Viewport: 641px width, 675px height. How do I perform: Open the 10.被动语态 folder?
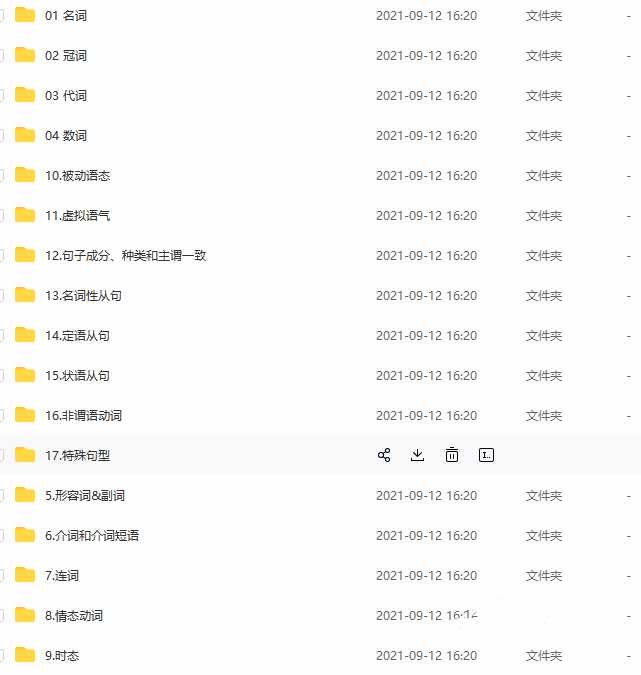(77, 176)
